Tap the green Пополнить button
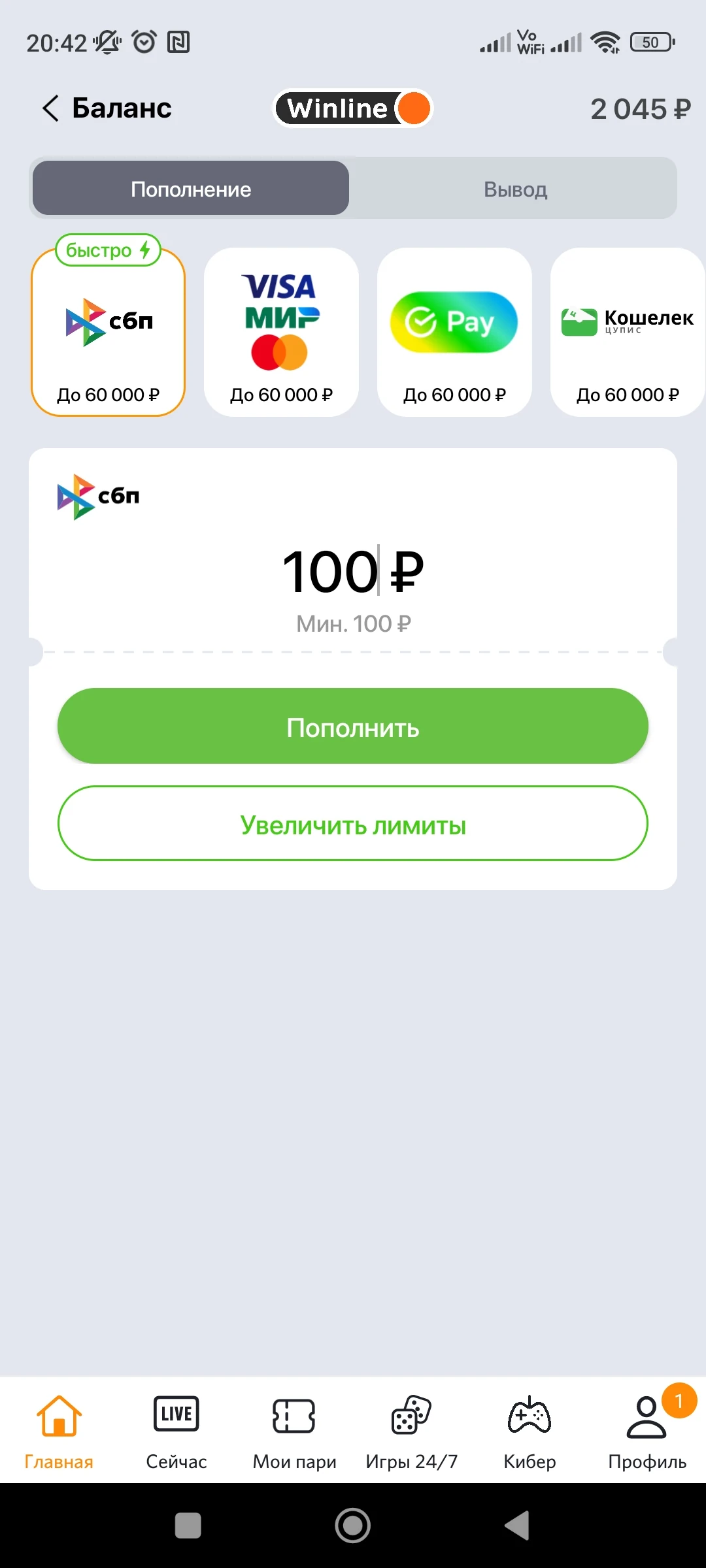This screenshot has height=1568, width=706. [x=353, y=727]
